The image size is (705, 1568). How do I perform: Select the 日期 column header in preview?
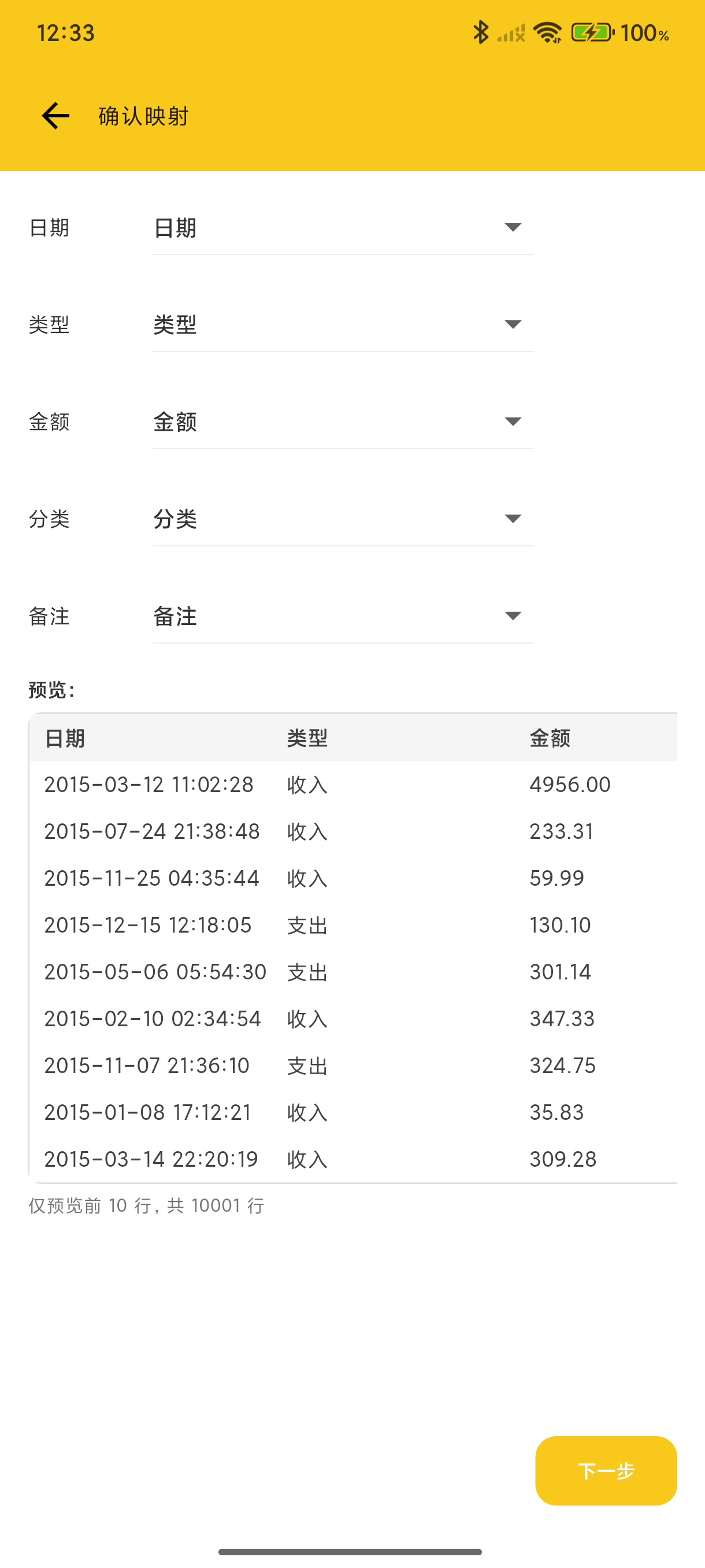click(x=63, y=737)
